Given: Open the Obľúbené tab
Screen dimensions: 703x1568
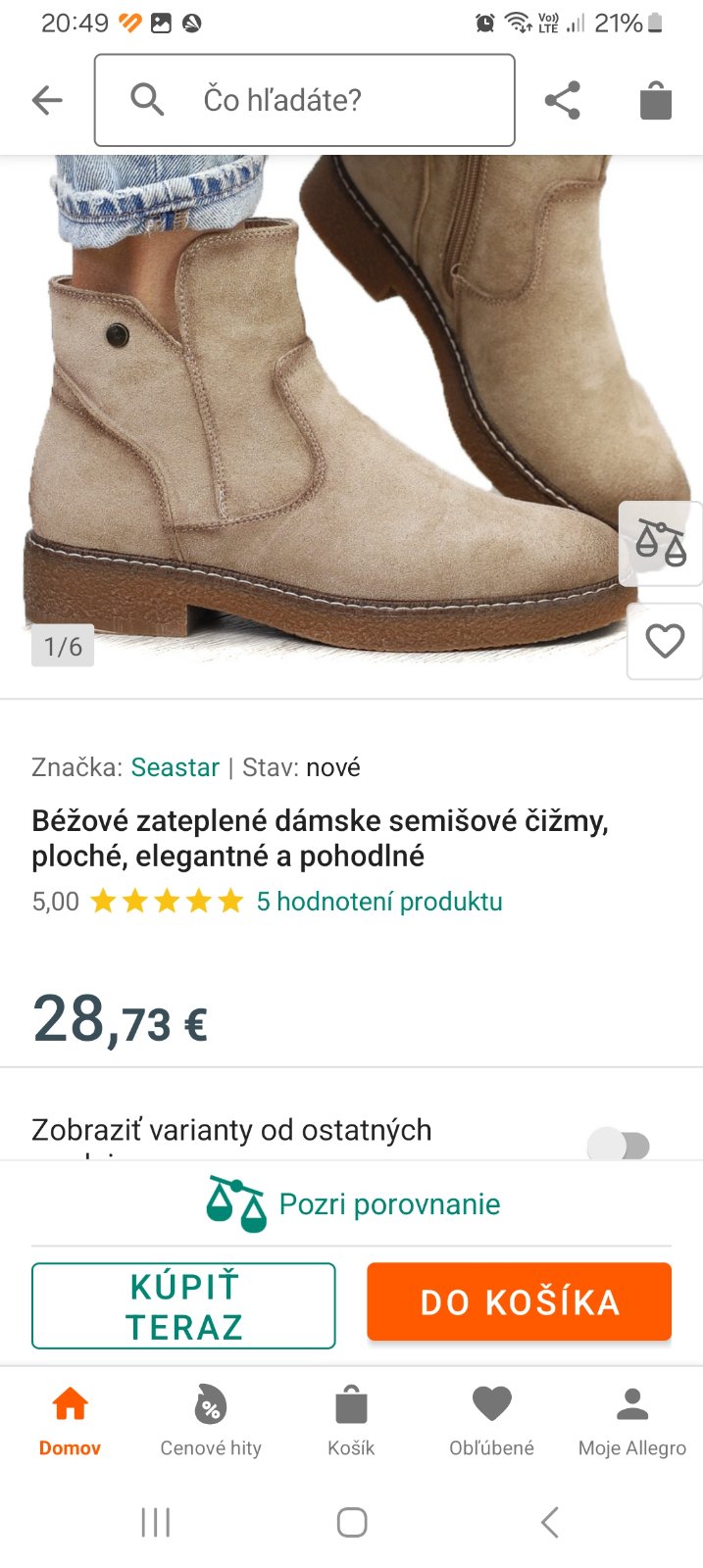Looking at the screenshot, I should [491, 1420].
